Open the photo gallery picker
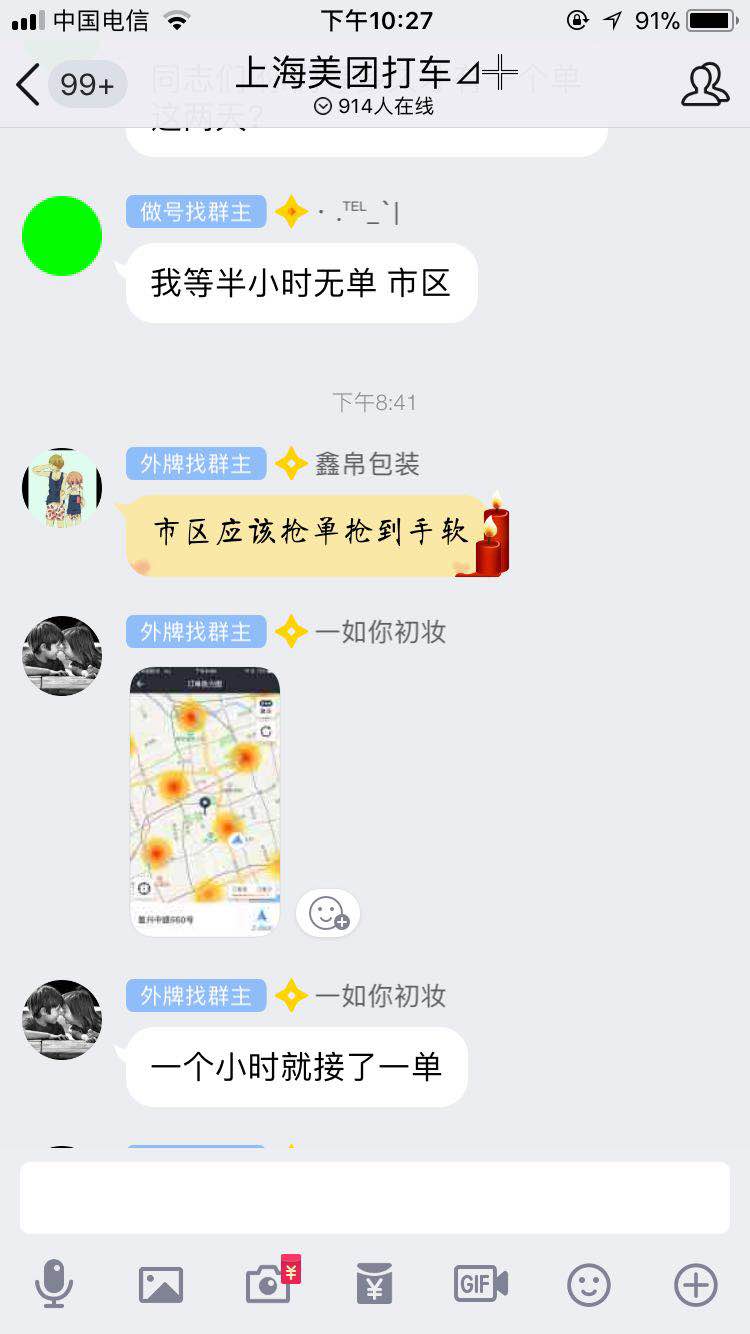 [x=161, y=1284]
